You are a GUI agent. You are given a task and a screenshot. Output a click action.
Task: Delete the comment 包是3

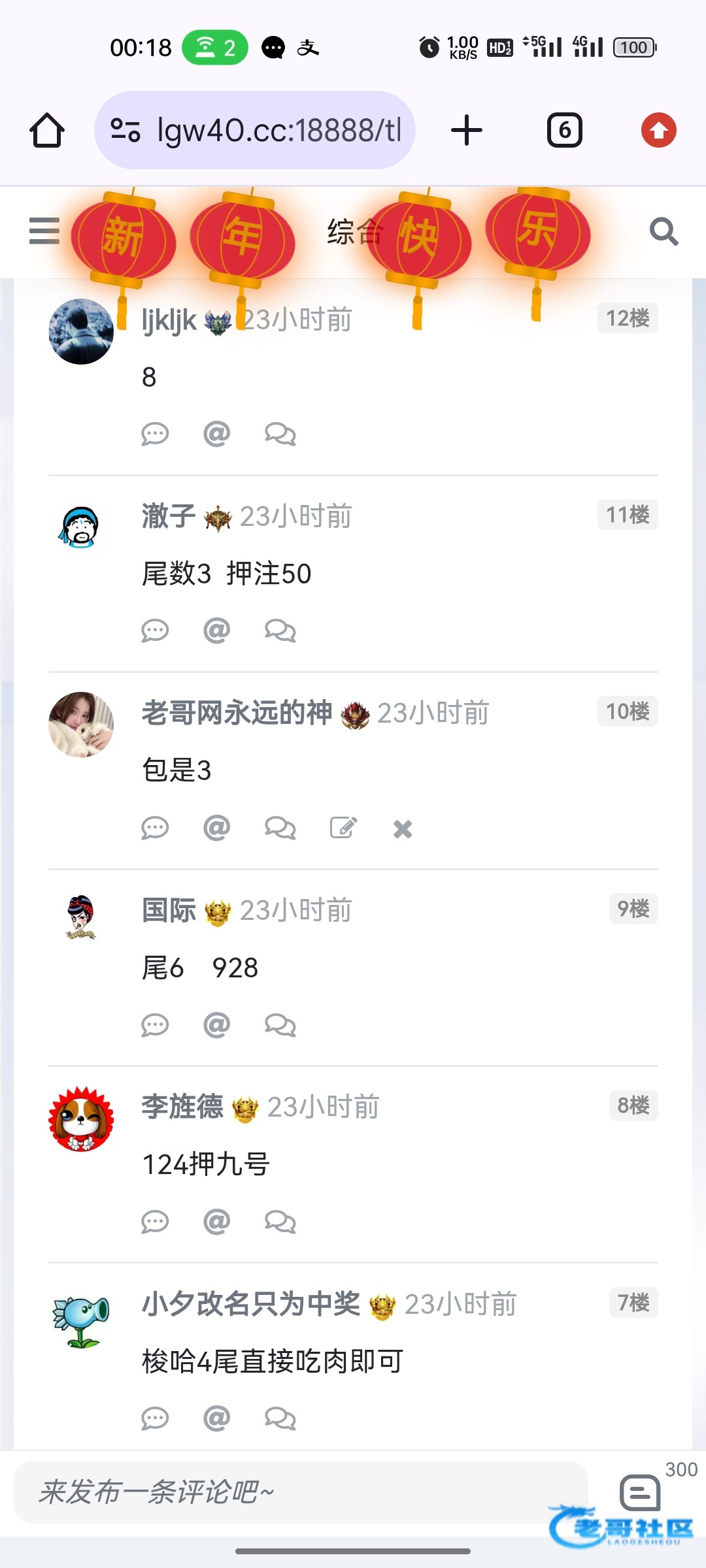(x=403, y=828)
